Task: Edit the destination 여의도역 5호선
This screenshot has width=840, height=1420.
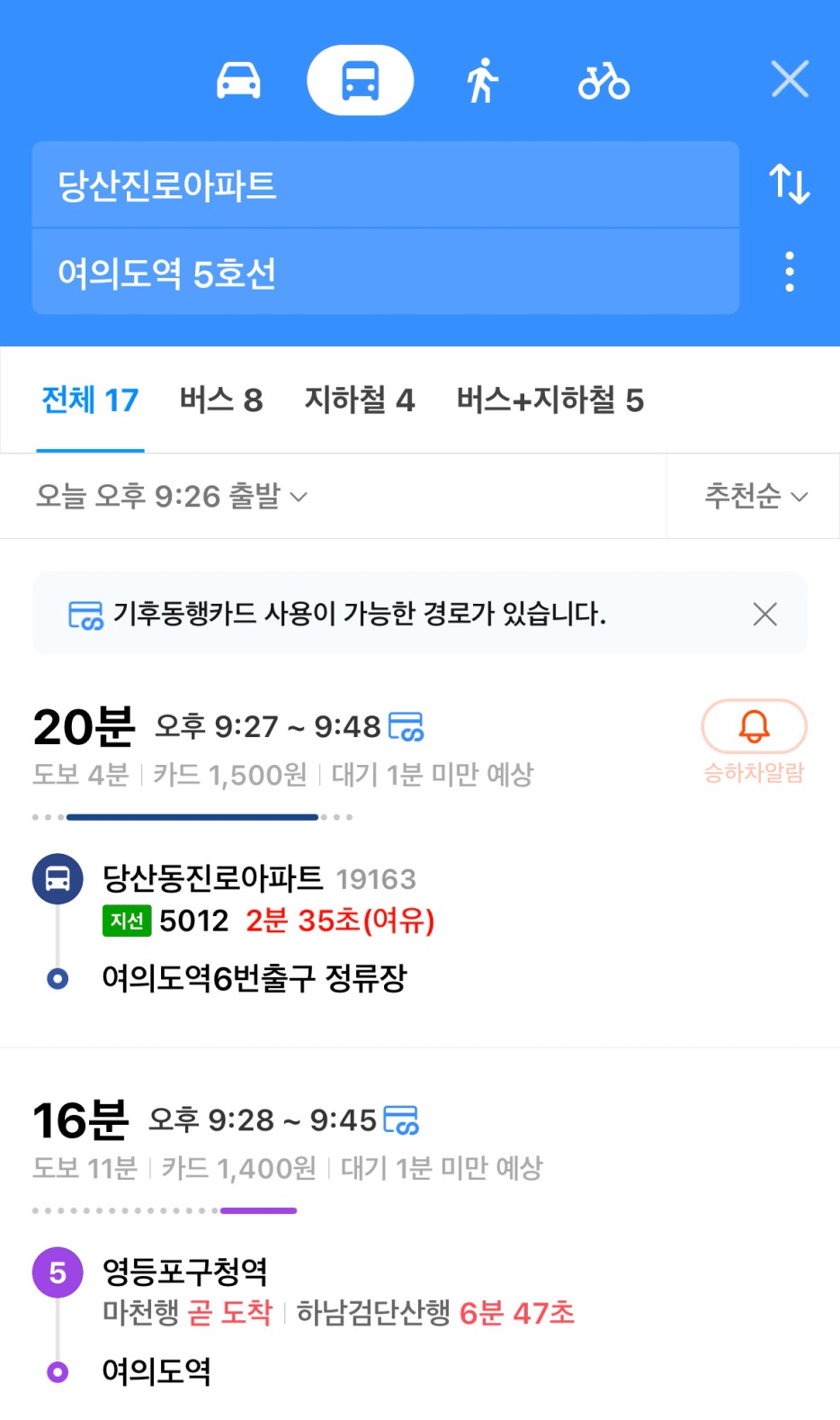Action: 385,272
